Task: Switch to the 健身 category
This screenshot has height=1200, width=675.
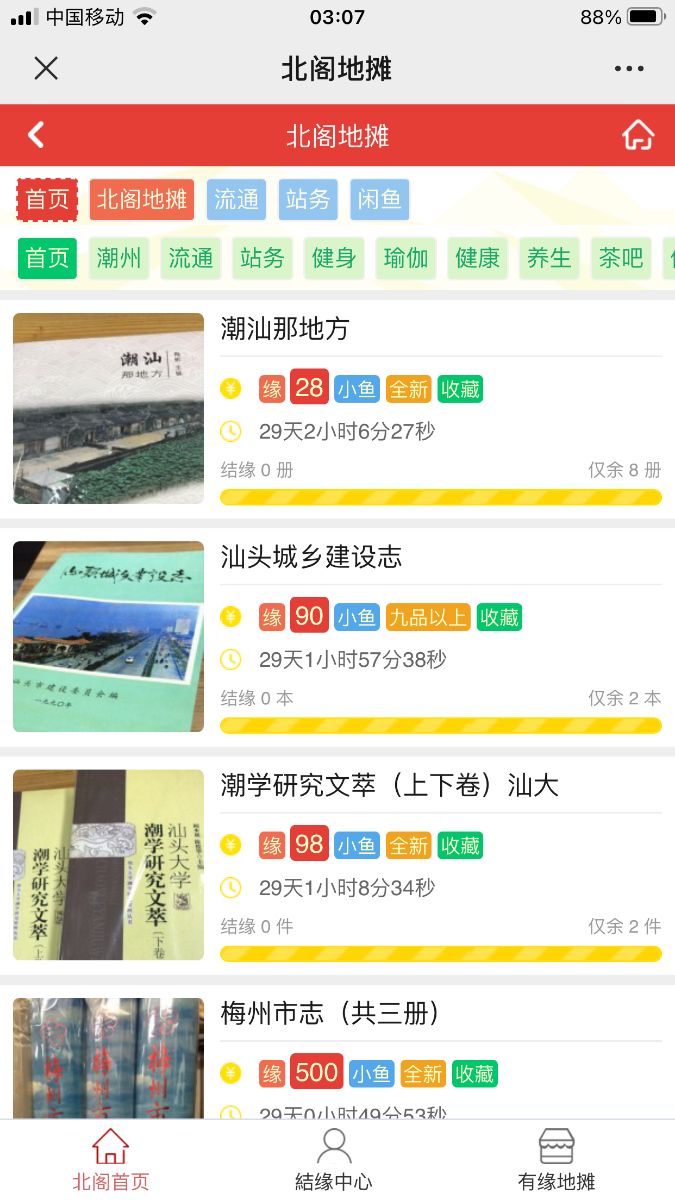Action: (334, 258)
